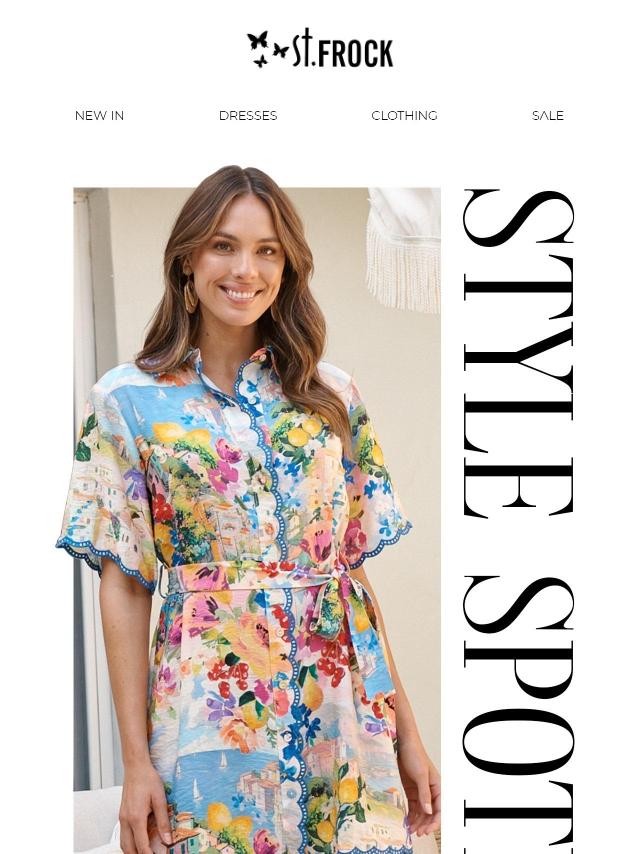
Task: Tap the St. Frock logo header
Action: click(x=320, y=48)
